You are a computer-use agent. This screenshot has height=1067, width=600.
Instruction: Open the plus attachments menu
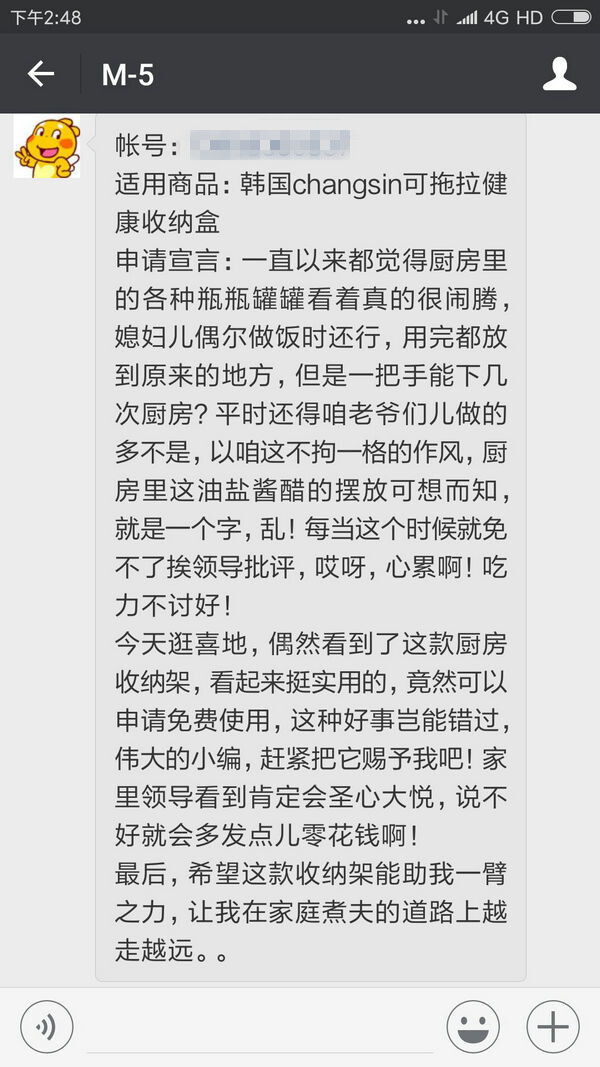coord(553,1026)
